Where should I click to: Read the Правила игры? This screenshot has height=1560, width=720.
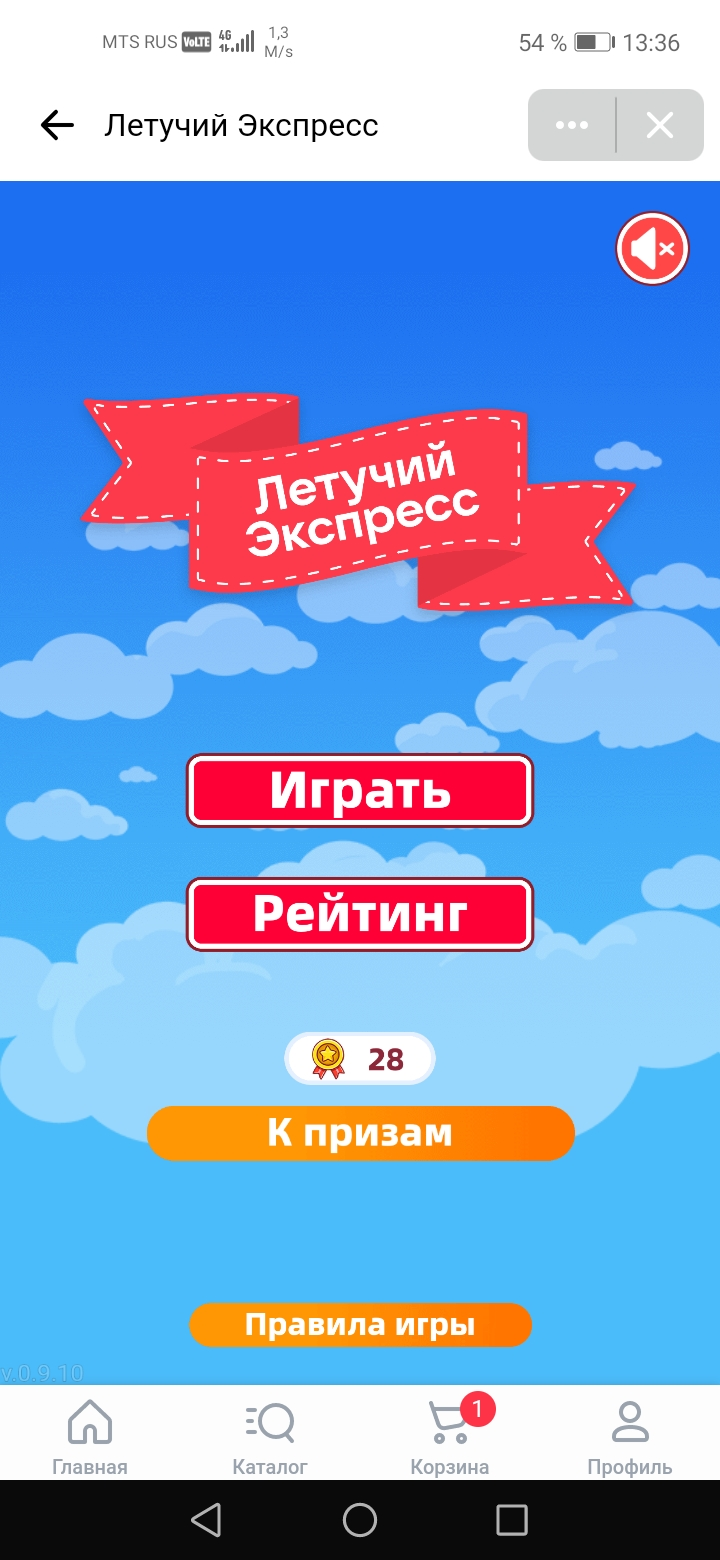[360, 1325]
